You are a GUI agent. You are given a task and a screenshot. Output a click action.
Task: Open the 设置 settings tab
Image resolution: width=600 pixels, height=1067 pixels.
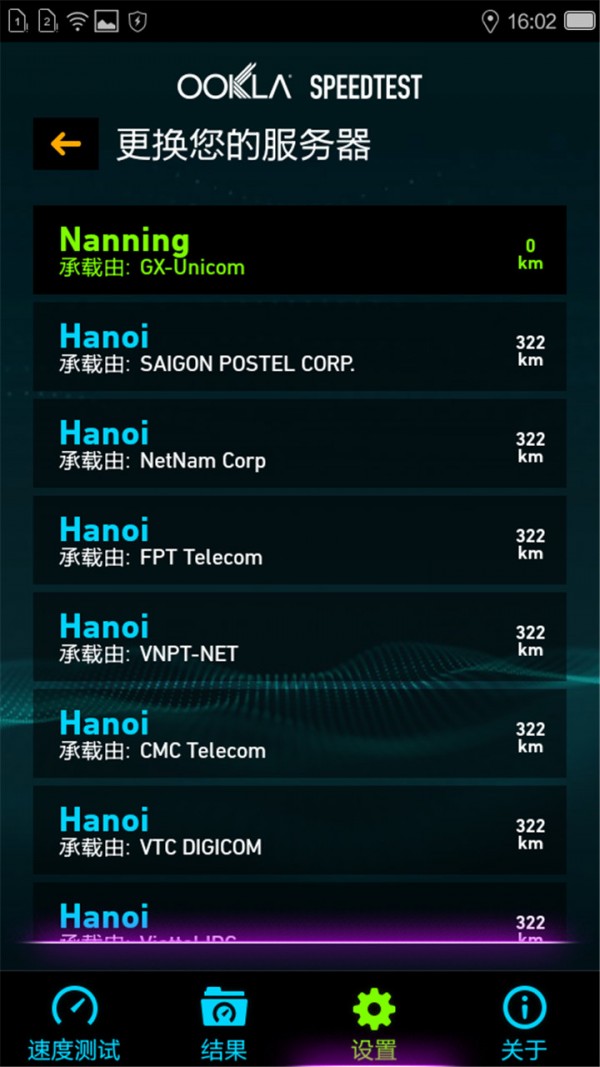[374, 1022]
